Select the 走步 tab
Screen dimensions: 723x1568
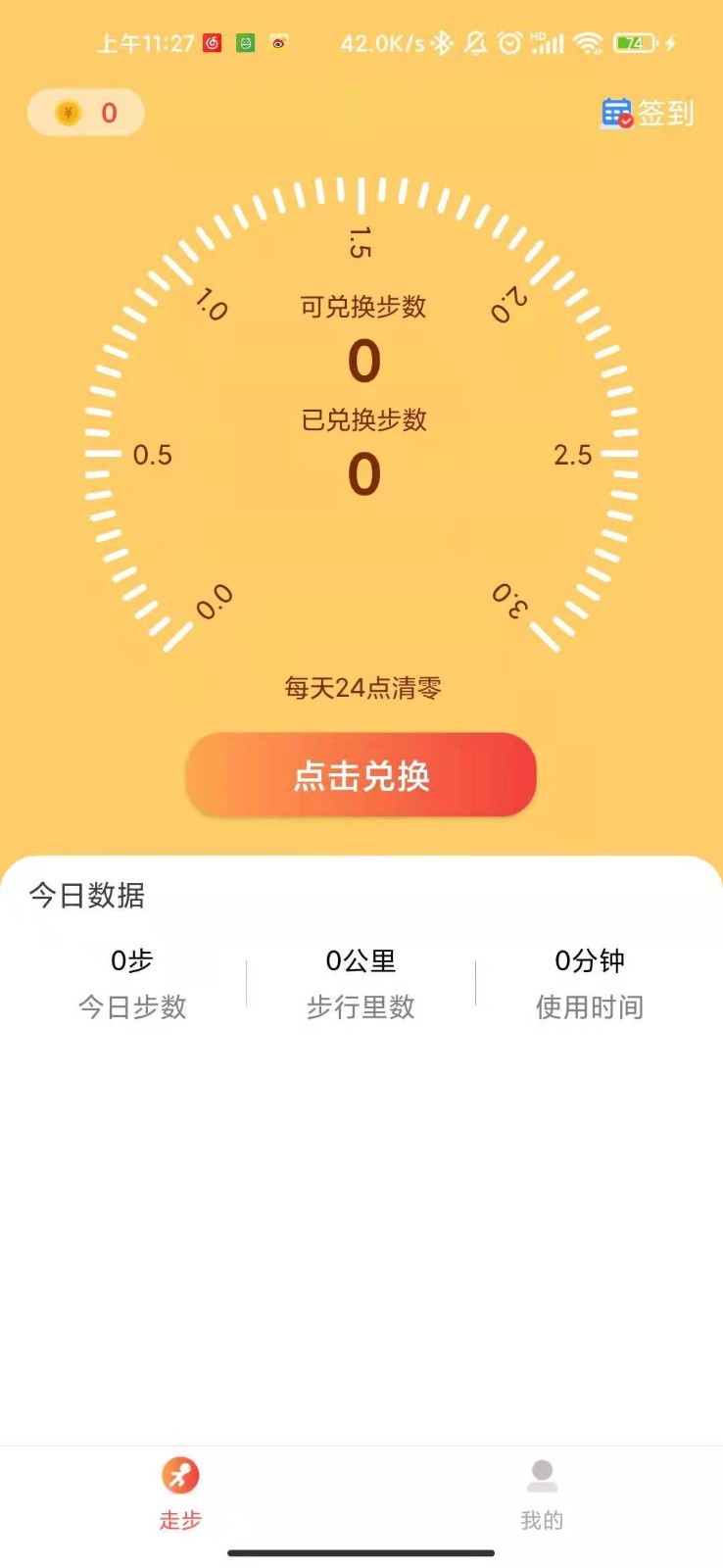[180, 1494]
